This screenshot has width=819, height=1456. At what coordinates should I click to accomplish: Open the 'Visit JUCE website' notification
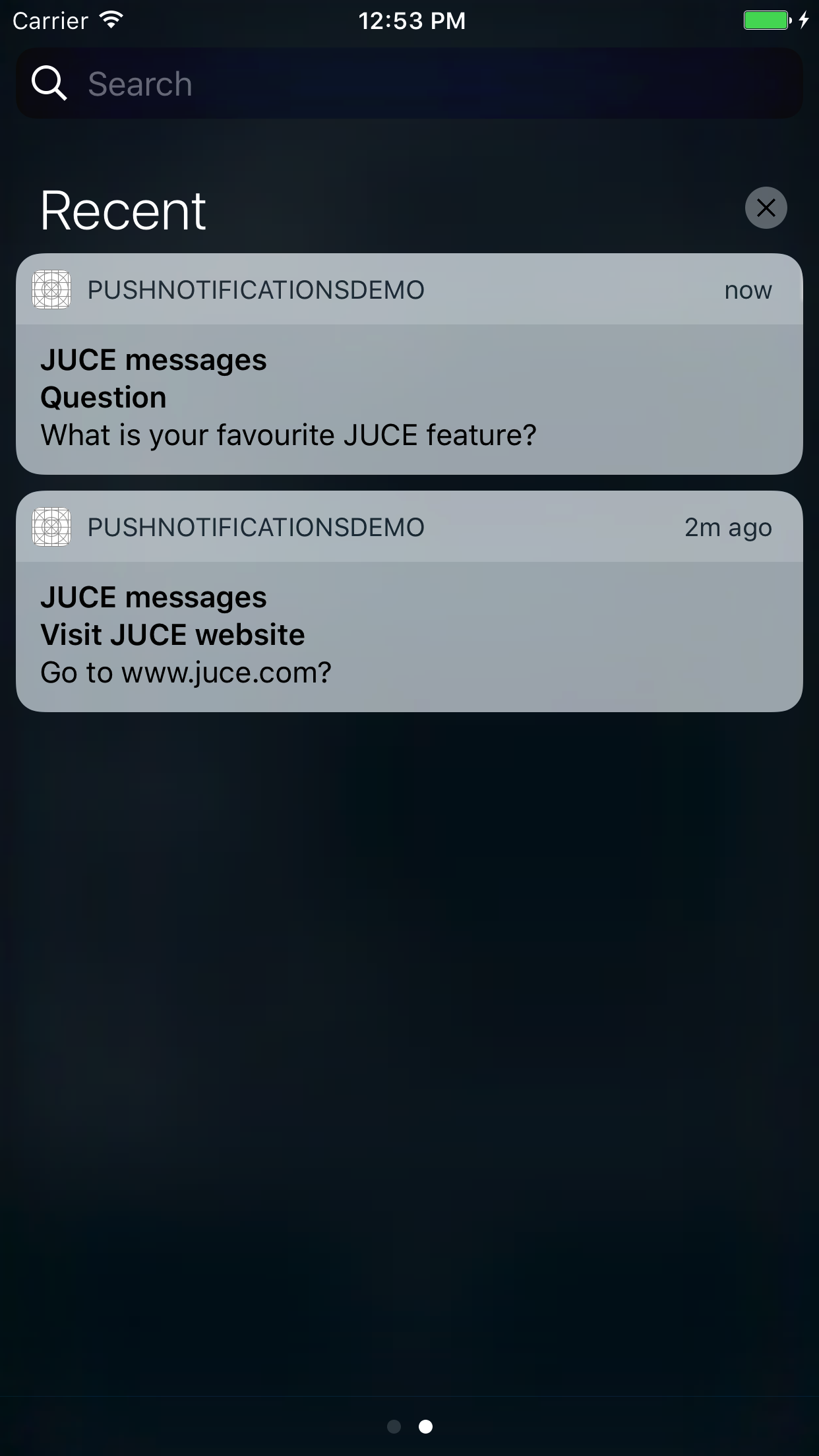pos(409,634)
